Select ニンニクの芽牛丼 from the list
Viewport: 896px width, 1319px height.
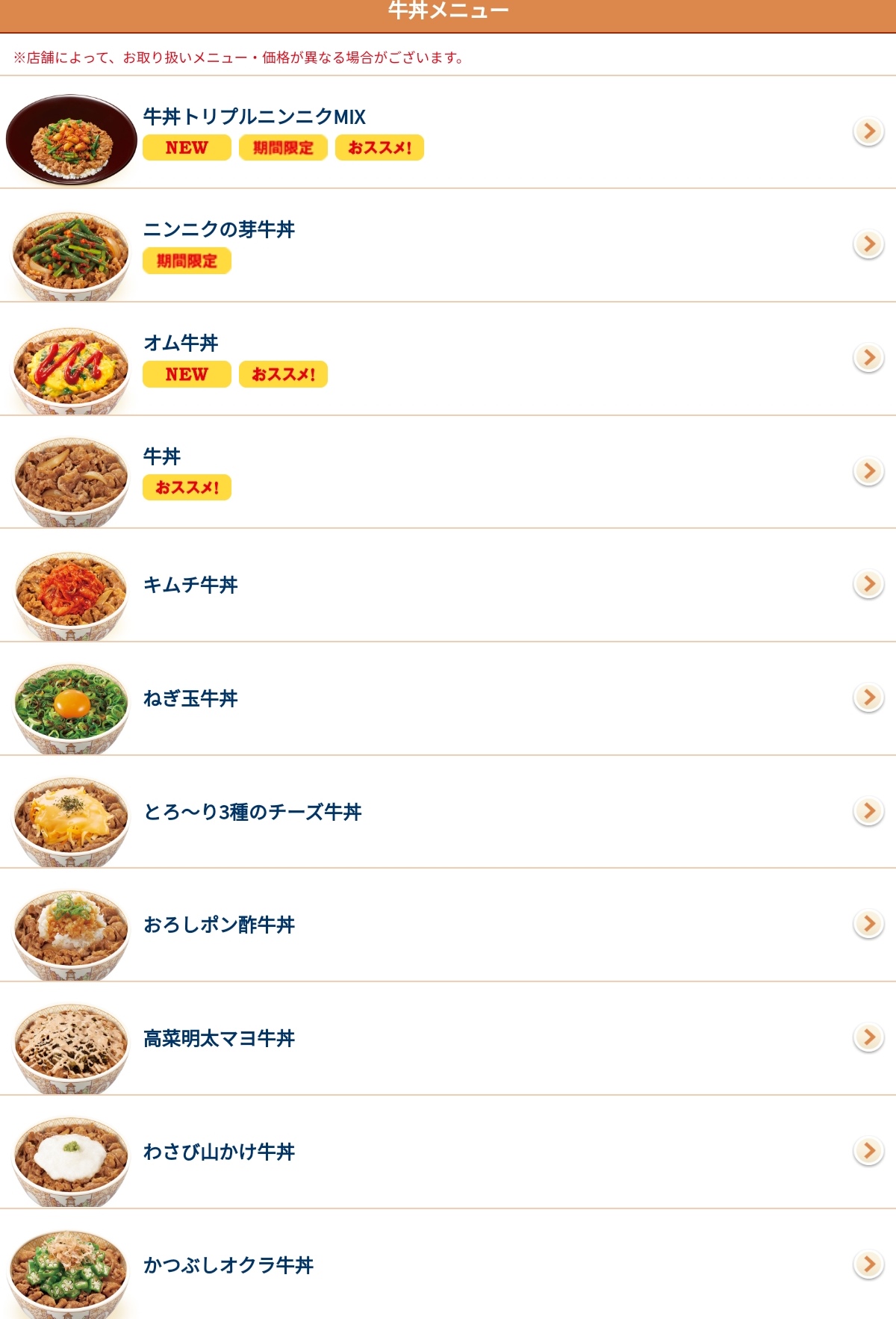pyautogui.click(x=219, y=230)
